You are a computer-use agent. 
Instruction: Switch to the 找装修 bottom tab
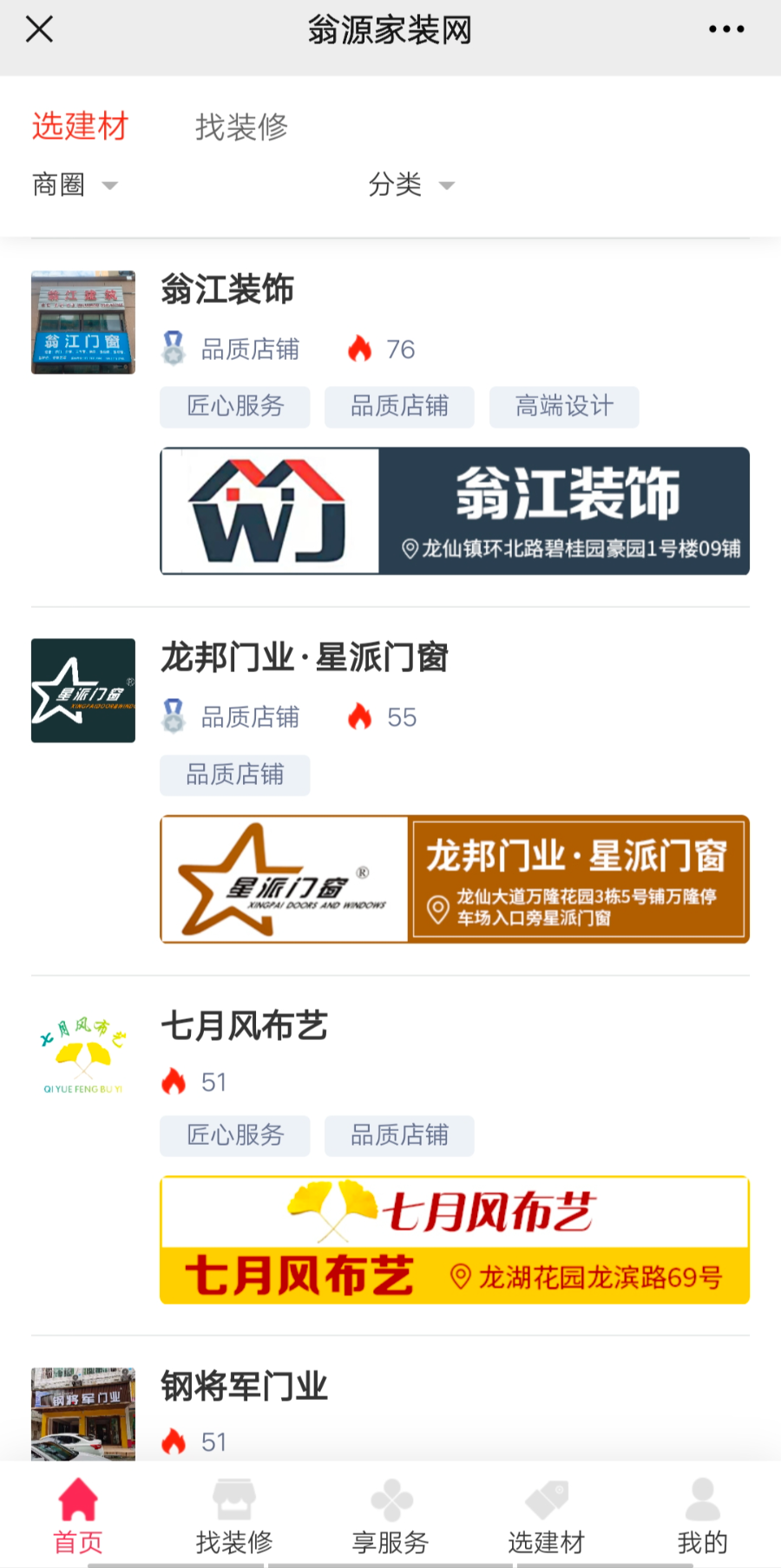[x=234, y=1516]
